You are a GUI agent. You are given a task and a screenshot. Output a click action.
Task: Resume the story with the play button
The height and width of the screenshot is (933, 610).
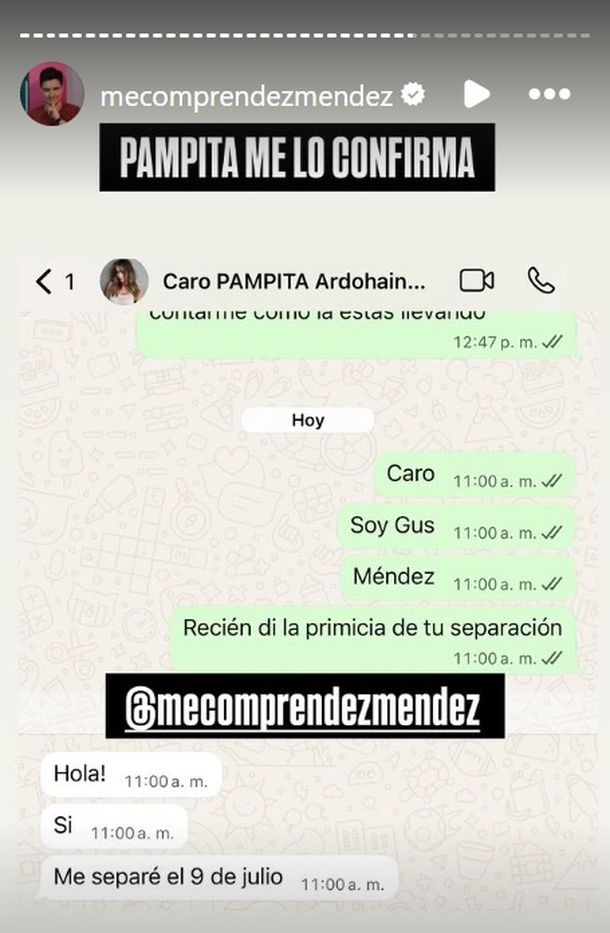pos(476,94)
